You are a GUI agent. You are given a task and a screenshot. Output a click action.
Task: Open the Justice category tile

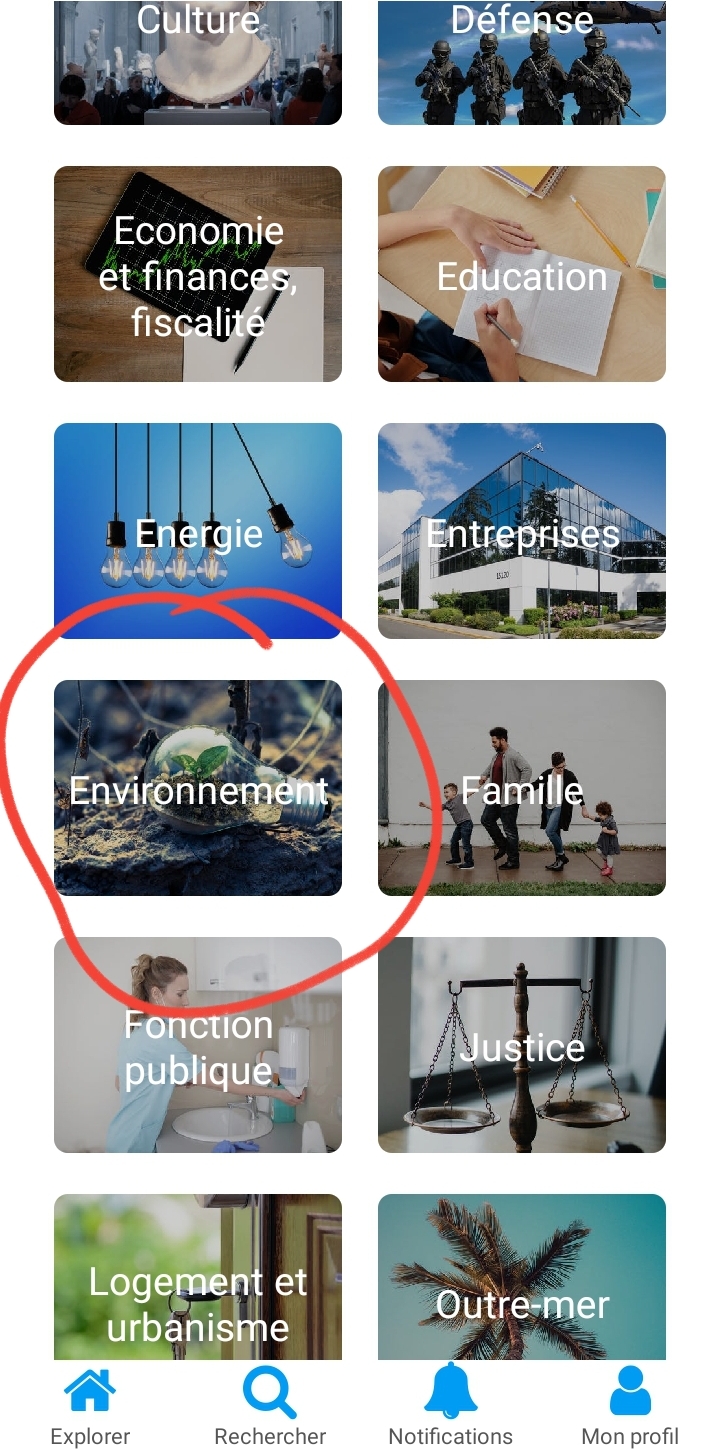[x=522, y=1045]
